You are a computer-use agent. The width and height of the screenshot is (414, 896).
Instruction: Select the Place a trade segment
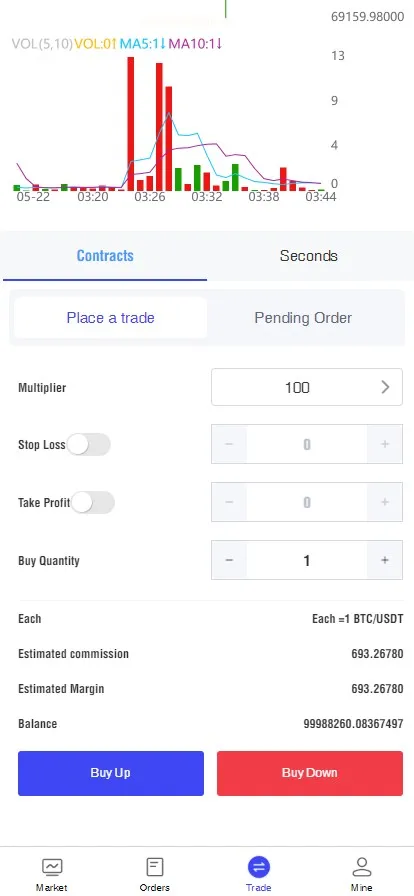tap(110, 318)
